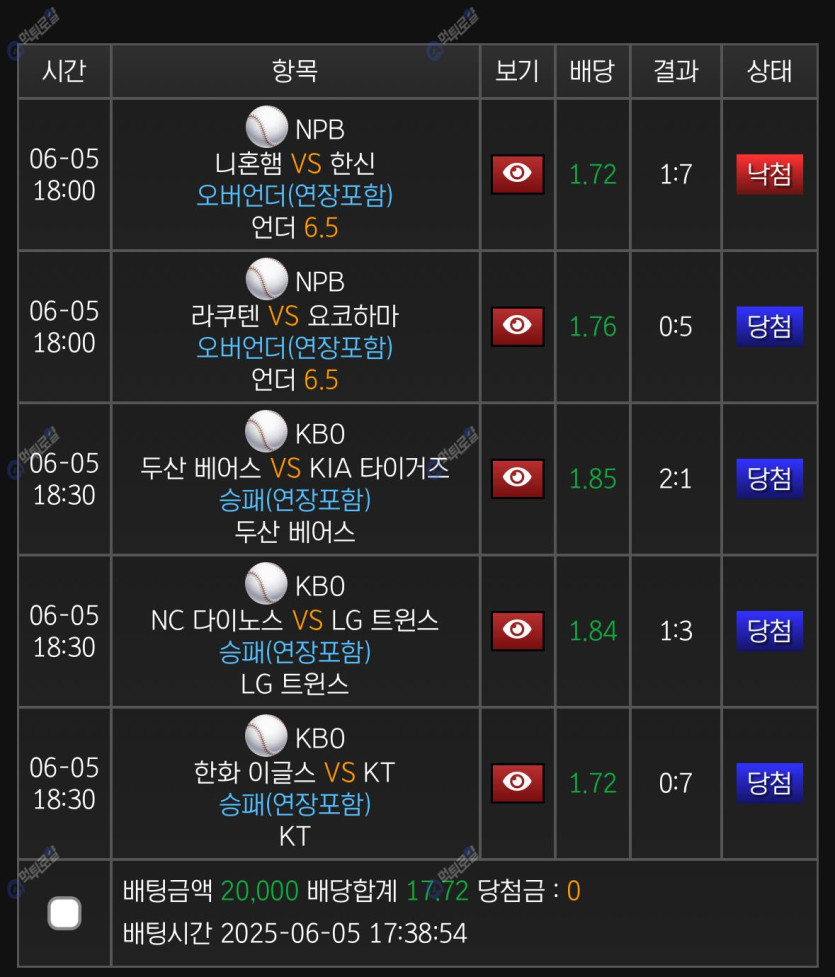Open the eye icon for NC 다이노스 VS LG
This screenshot has width=835, height=977.
pos(517,631)
